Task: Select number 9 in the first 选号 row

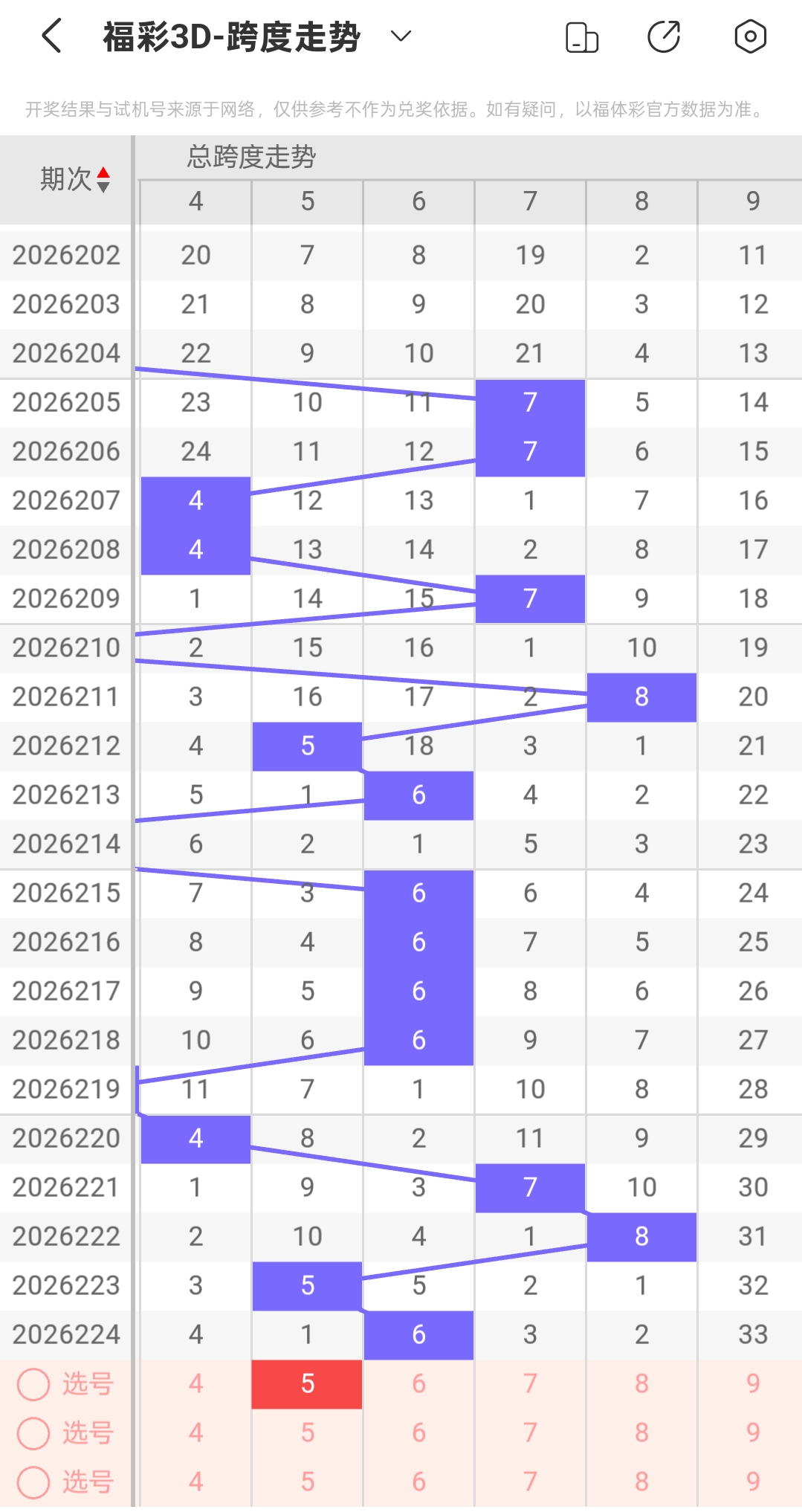Action: click(753, 1384)
